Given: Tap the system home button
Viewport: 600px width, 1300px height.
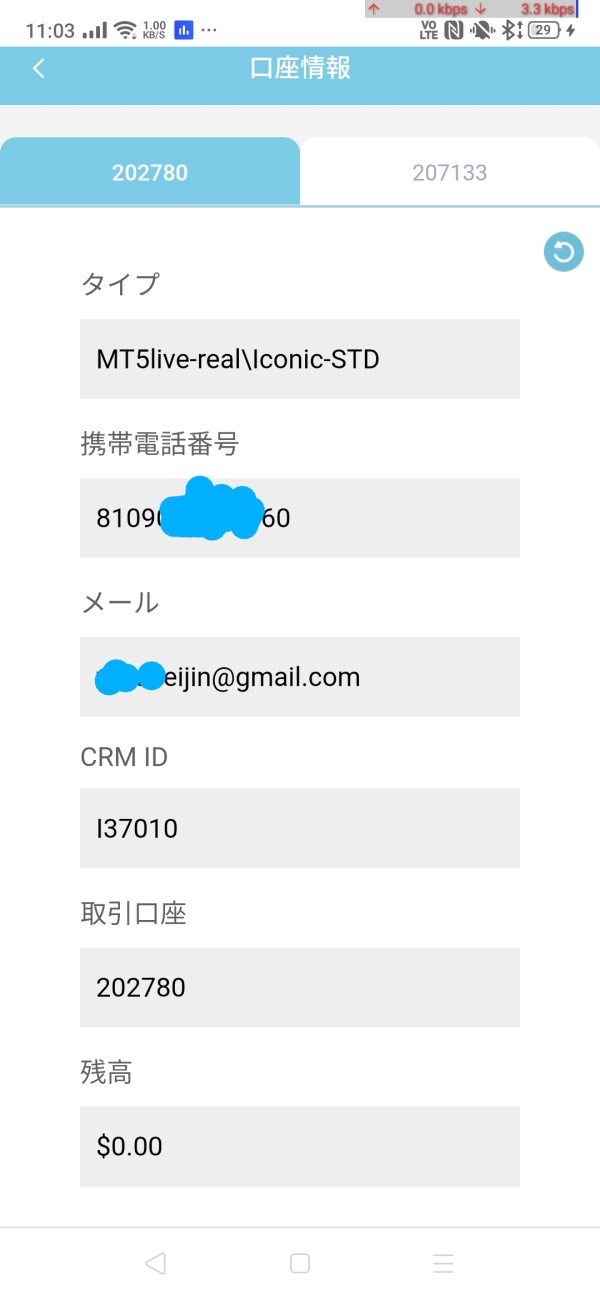Looking at the screenshot, I should pyautogui.click(x=300, y=1263).
